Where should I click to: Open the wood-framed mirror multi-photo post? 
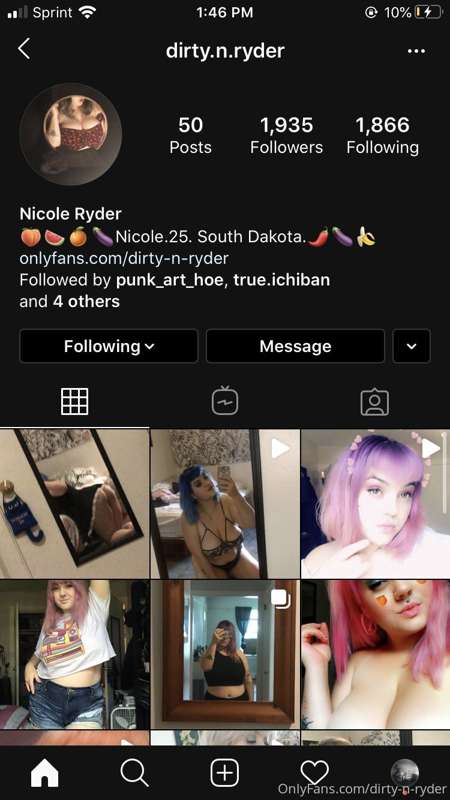coord(225,654)
